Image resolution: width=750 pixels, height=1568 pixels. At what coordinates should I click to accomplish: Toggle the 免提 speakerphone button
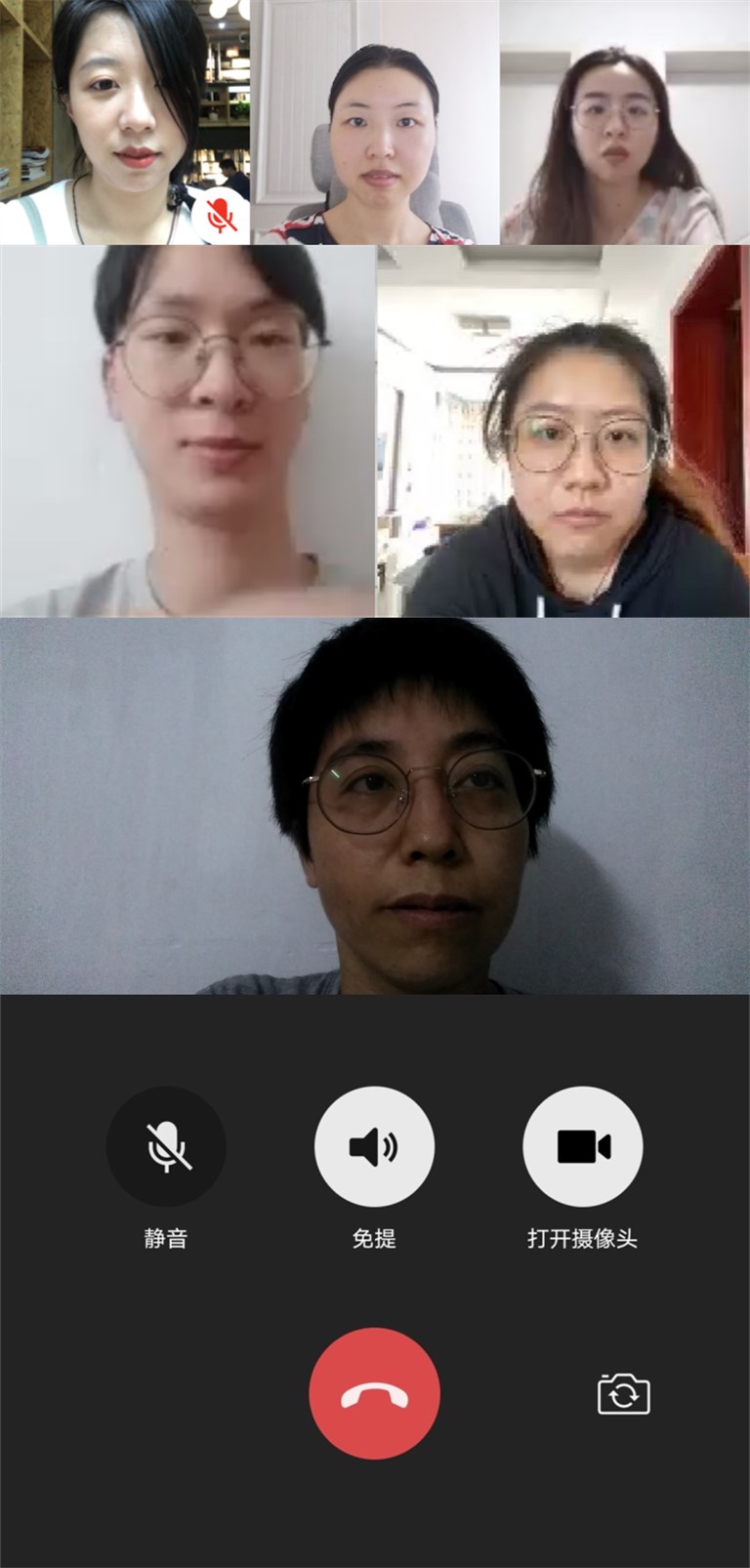tap(374, 1146)
